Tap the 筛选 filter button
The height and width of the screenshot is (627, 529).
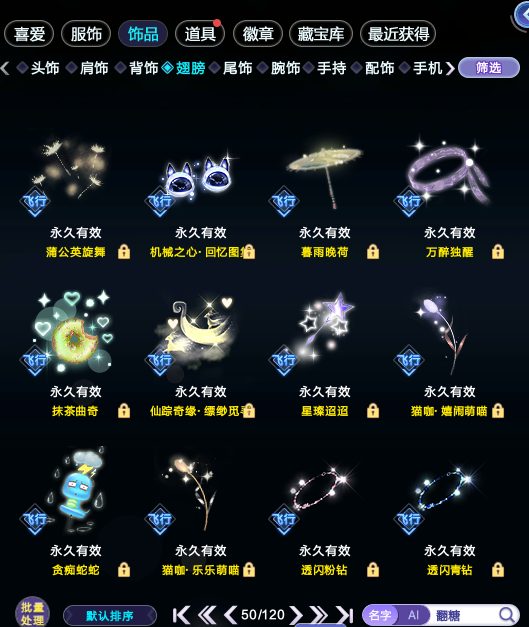[489, 68]
